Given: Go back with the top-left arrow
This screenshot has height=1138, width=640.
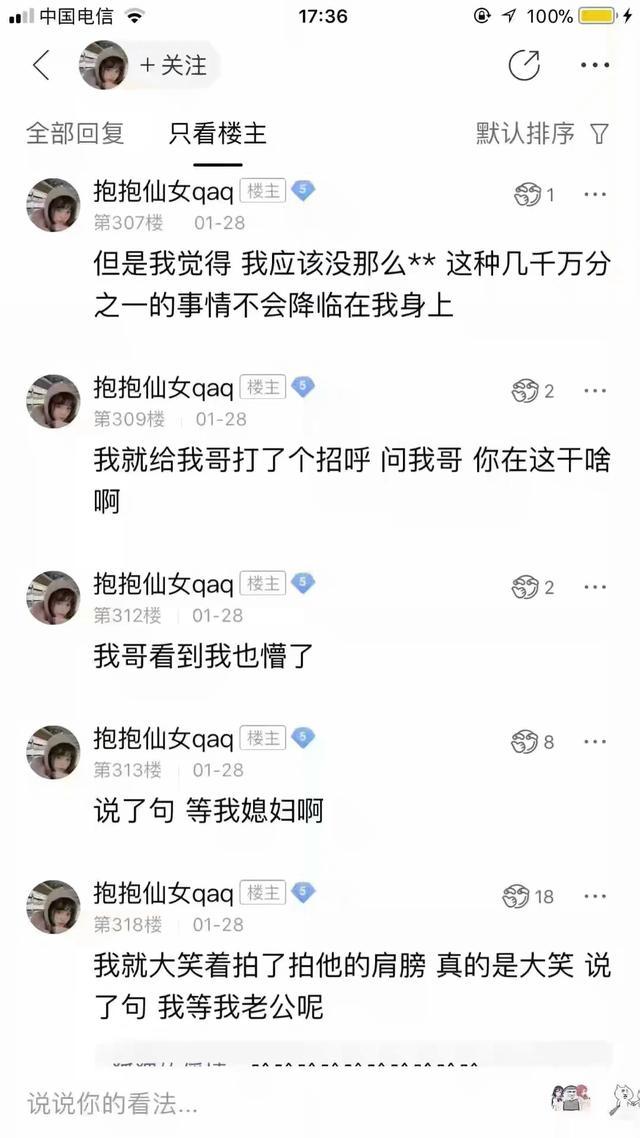Looking at the screenshot, I should click(x=41, y=66).
